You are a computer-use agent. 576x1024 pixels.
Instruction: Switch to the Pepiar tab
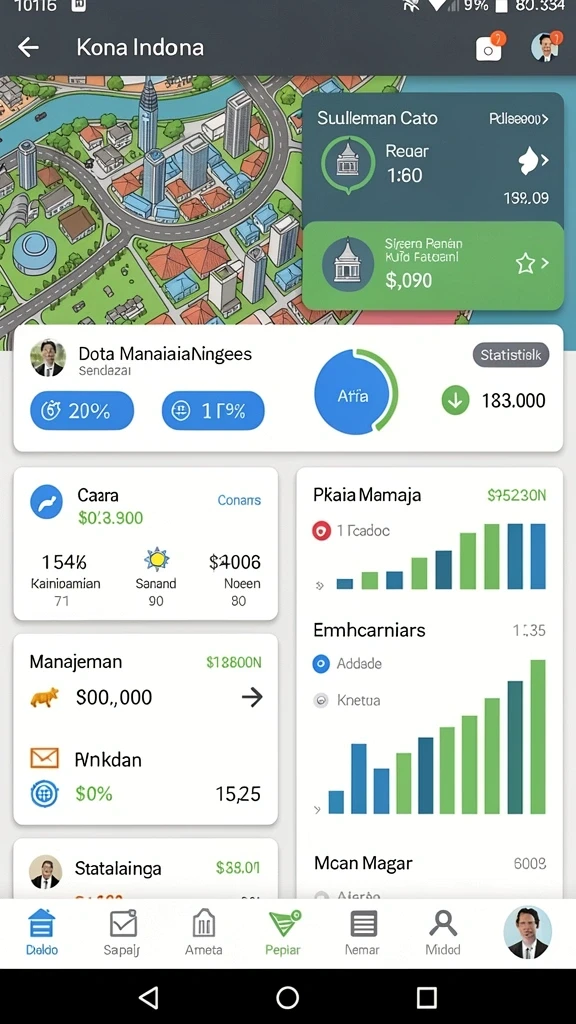[283, 932]
